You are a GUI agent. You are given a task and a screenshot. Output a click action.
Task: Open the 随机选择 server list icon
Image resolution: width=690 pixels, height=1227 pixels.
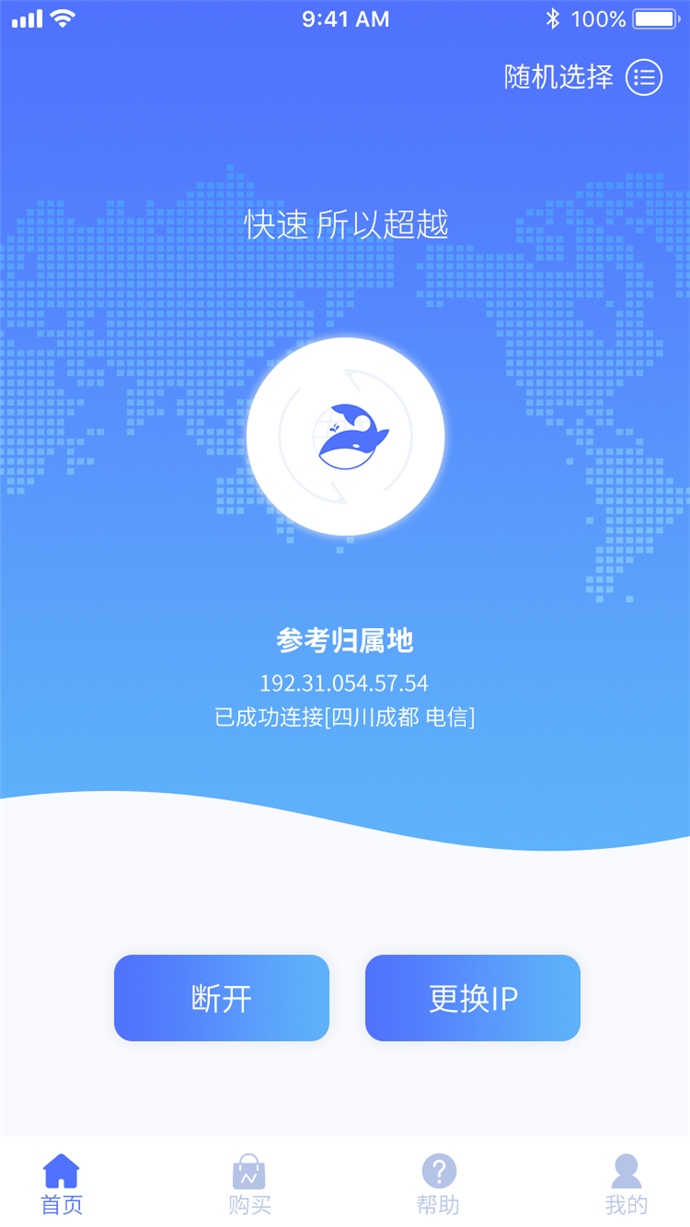coord(644,77)
